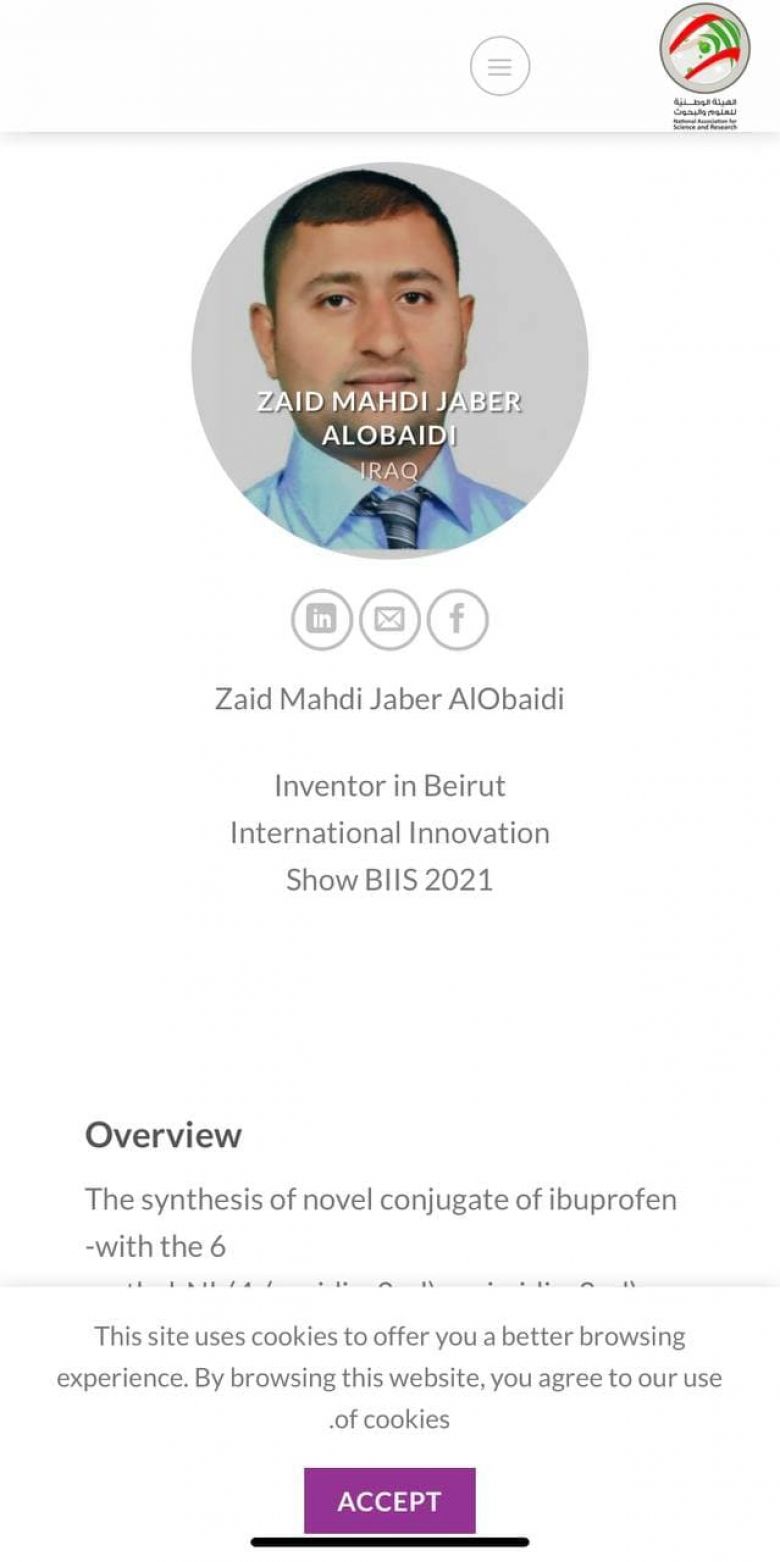Visit the inventor's Facebook page
780x1562 pixels.
coord(457,620)
